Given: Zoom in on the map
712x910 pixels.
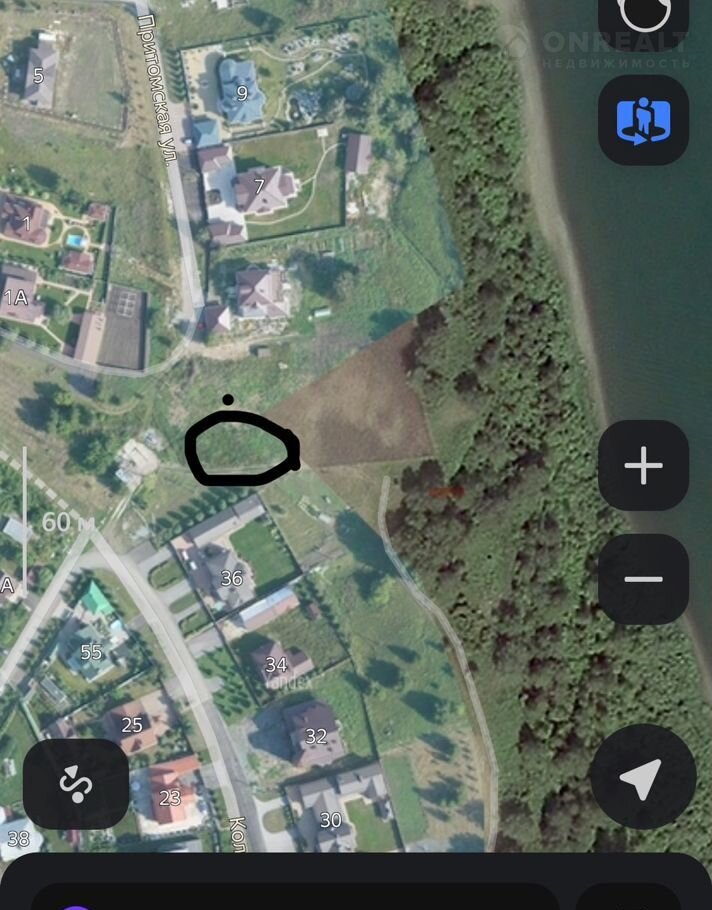Looking at the screenshot, I should point(643,466).
